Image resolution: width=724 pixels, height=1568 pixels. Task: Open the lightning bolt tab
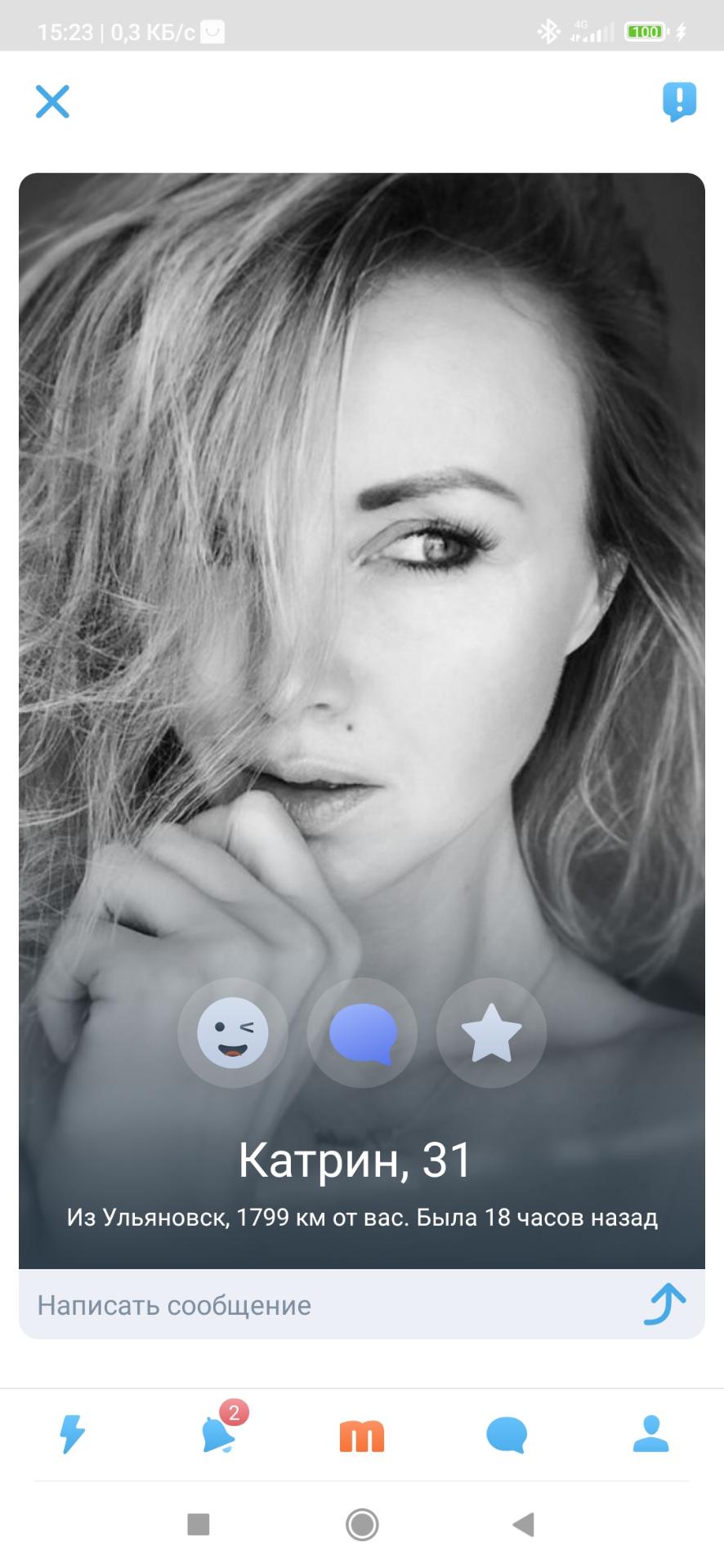pyautogui.click(x=73, y=1434)
